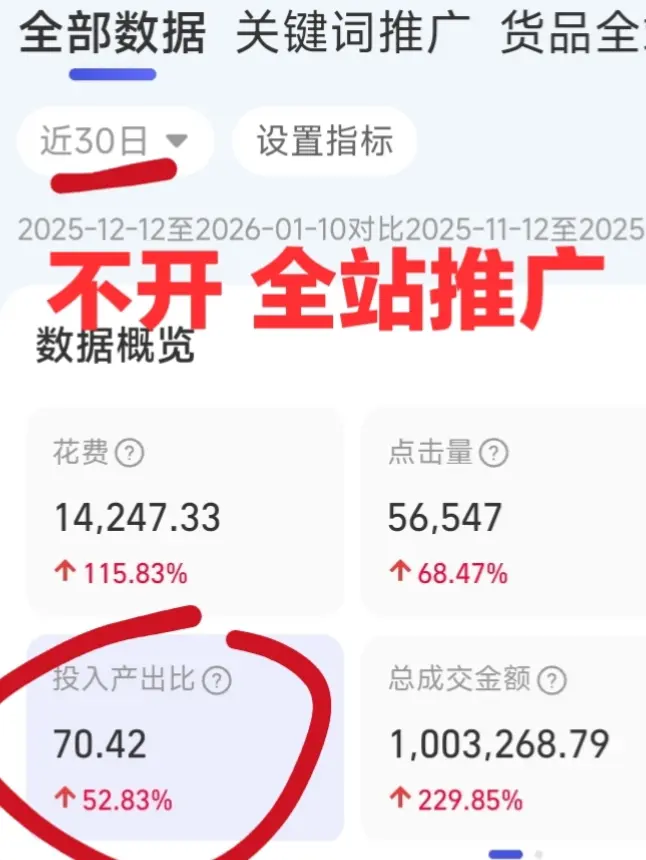The image size is (646, 860).
Task: Switch to the 关键词推广 tab
Action: [x=354, y=35]
